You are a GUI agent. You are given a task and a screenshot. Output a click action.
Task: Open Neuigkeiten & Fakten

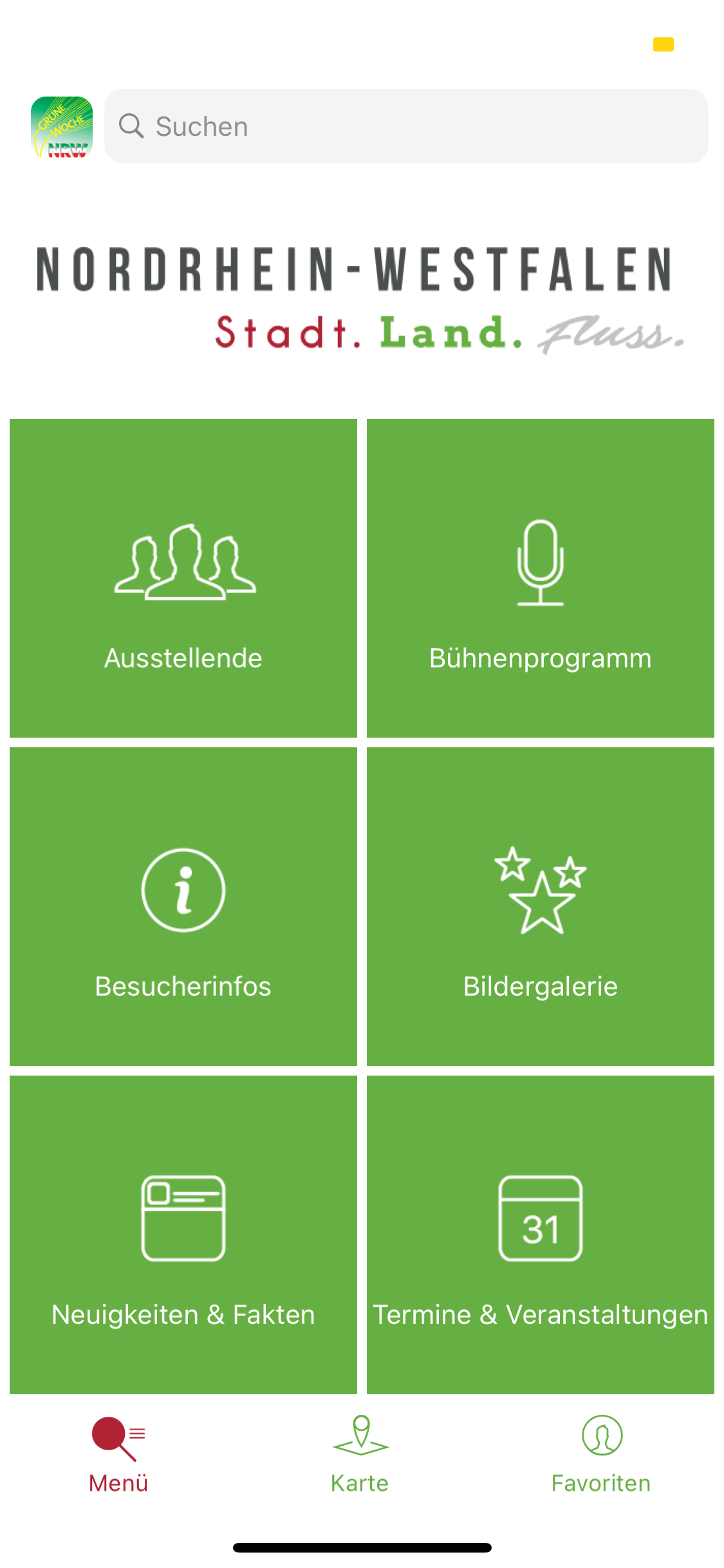(183, 1235)
